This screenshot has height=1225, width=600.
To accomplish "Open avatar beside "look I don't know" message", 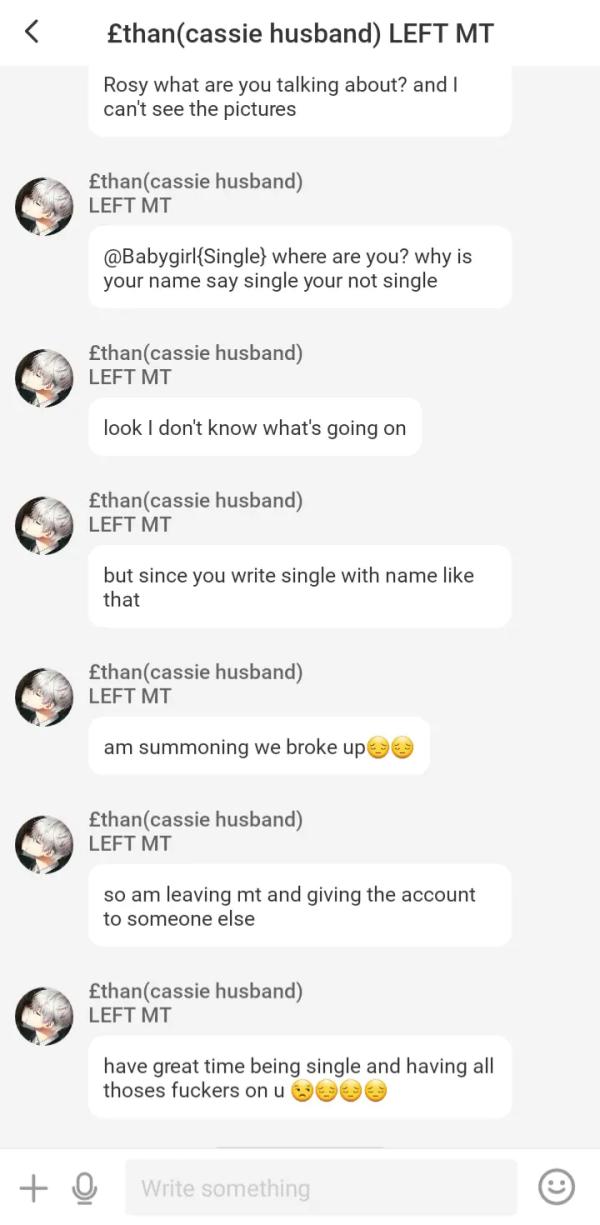I will coord(44,378).
